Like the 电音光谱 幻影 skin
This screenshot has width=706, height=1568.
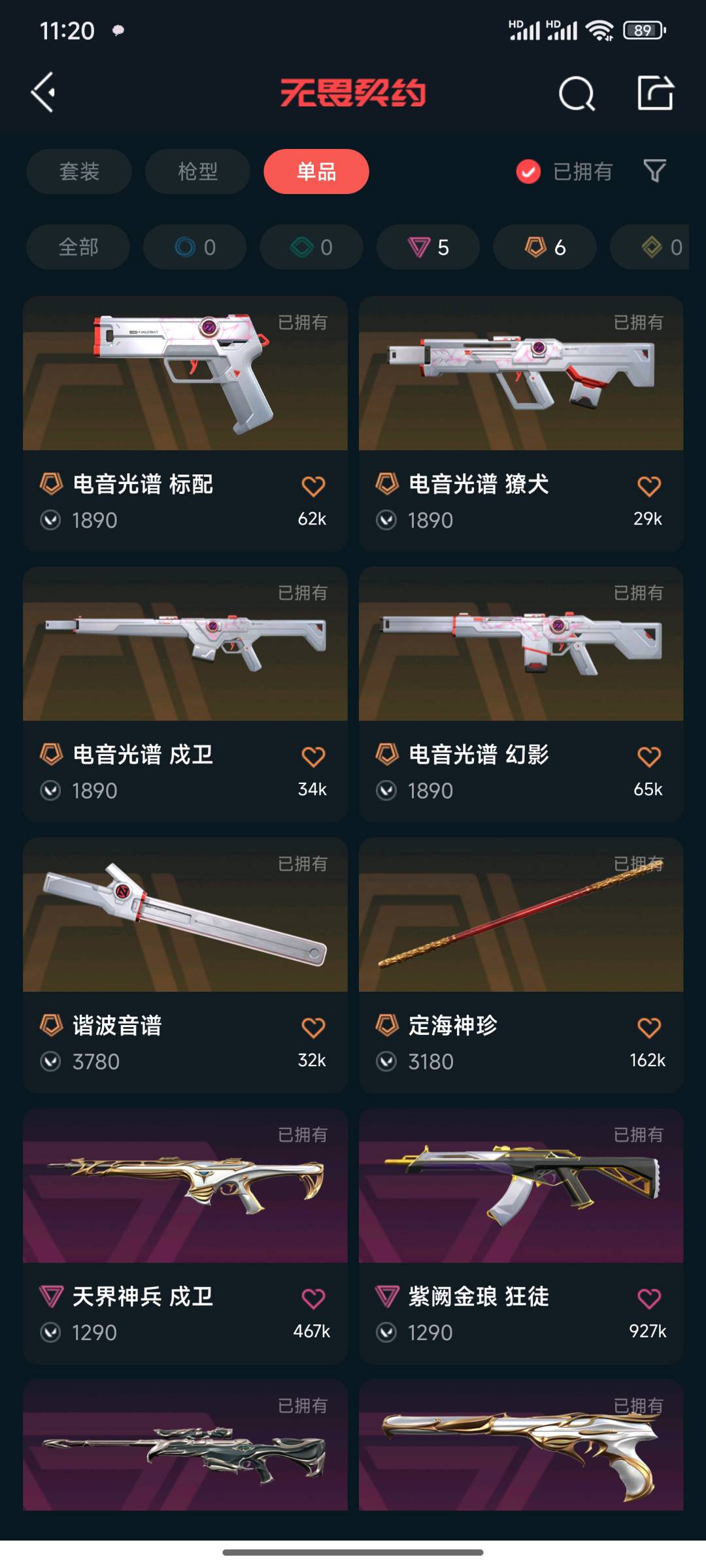(648, 757)
